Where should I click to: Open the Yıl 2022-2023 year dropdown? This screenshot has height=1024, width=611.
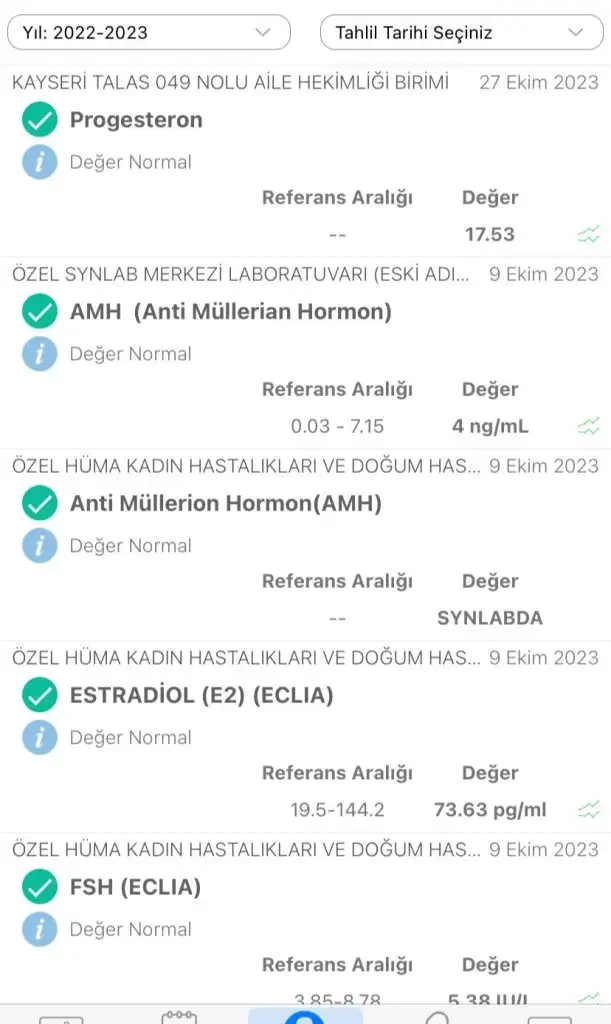(149, 32)
